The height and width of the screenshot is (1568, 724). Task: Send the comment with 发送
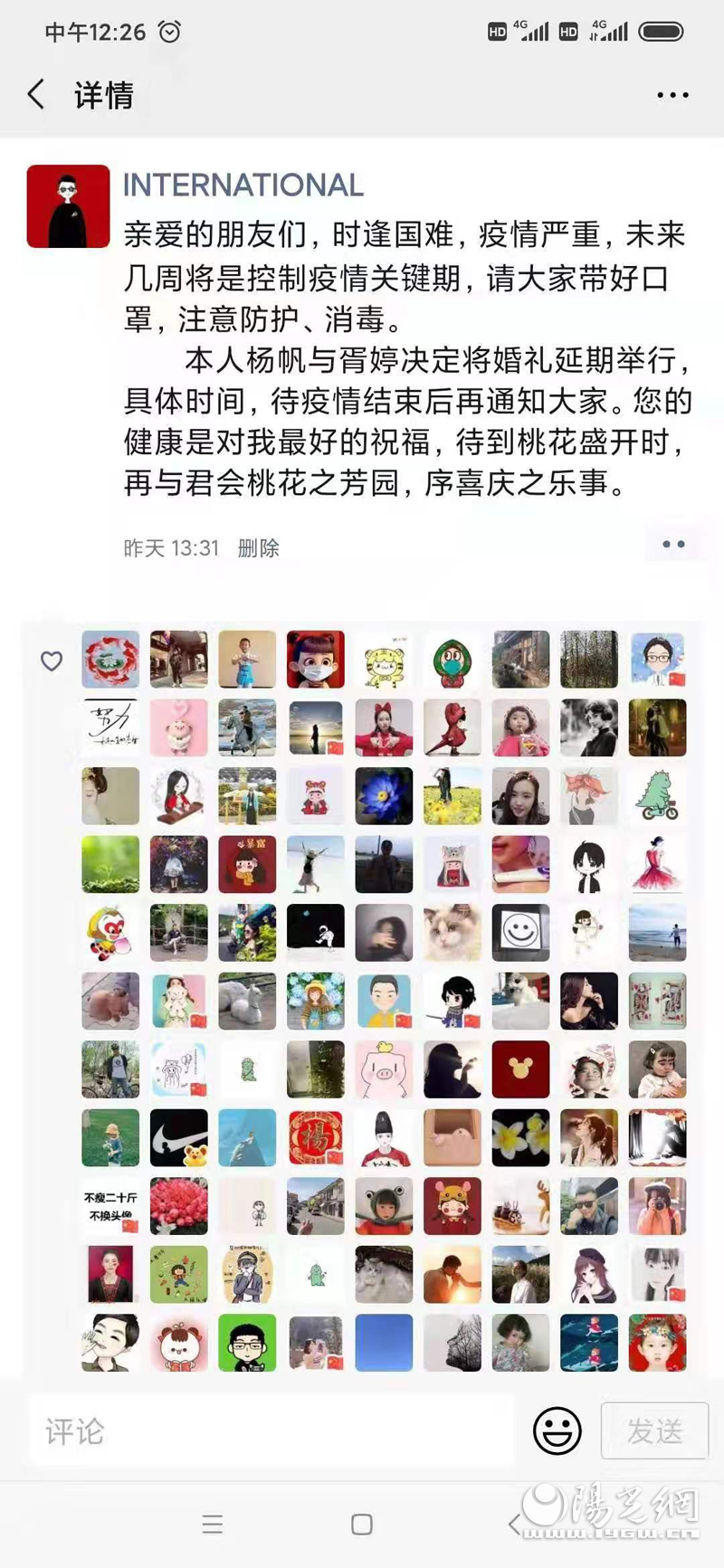(654, 1430)
